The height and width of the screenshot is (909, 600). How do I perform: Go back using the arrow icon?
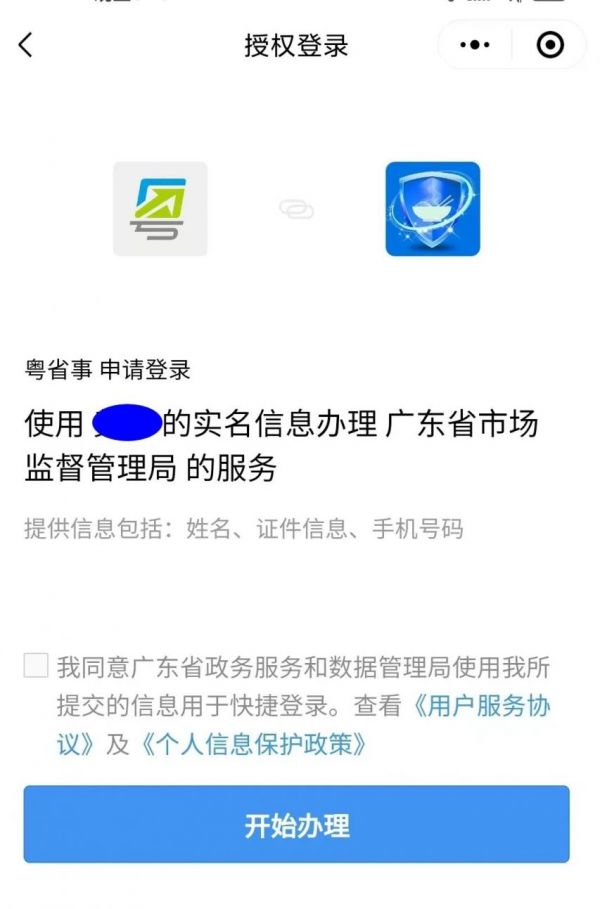point(26,45)
